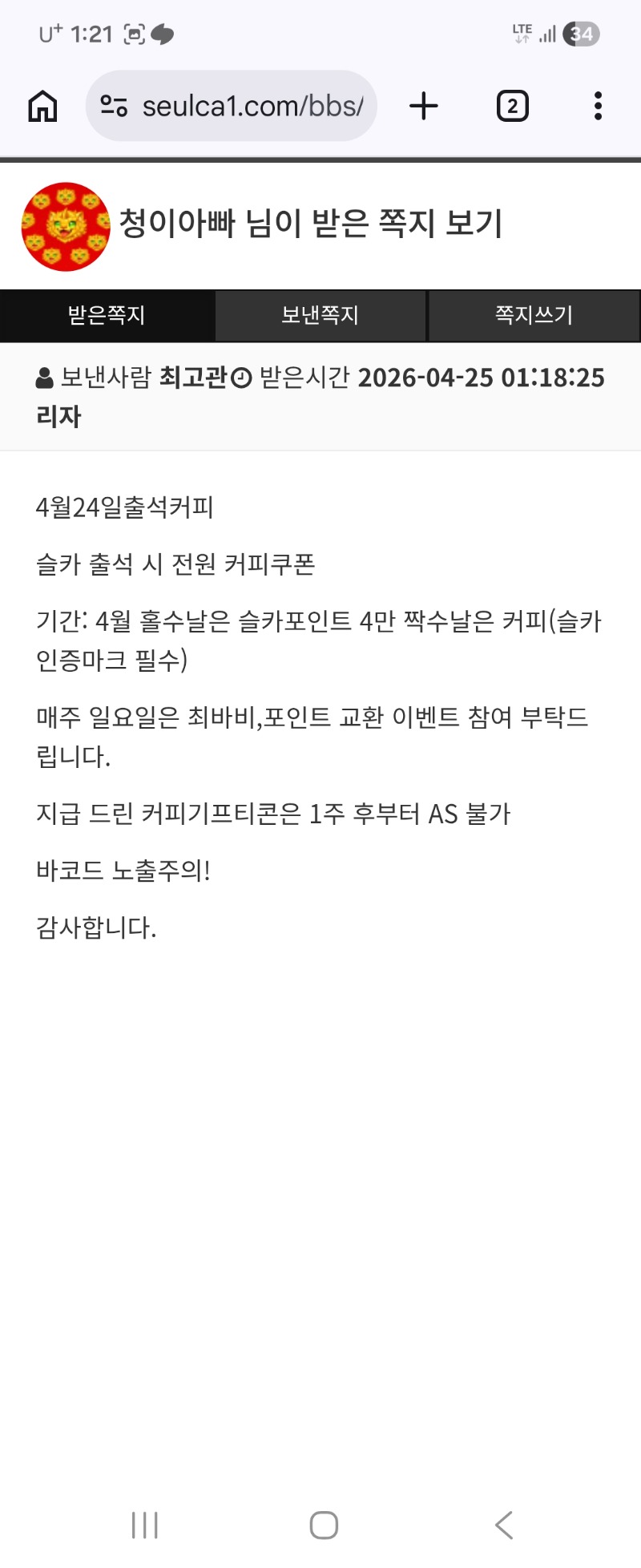Go to the browser home page
This screenshot has width=641, height=1568.
tap(43, 106)
